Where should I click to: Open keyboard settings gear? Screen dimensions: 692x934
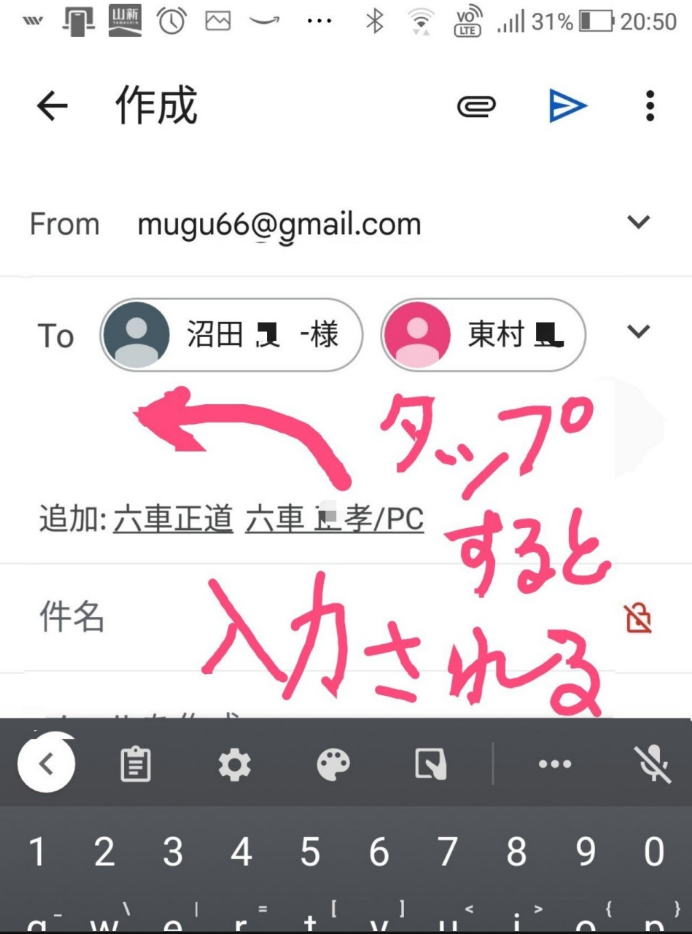pyautogui.click(x=235, y=766)
